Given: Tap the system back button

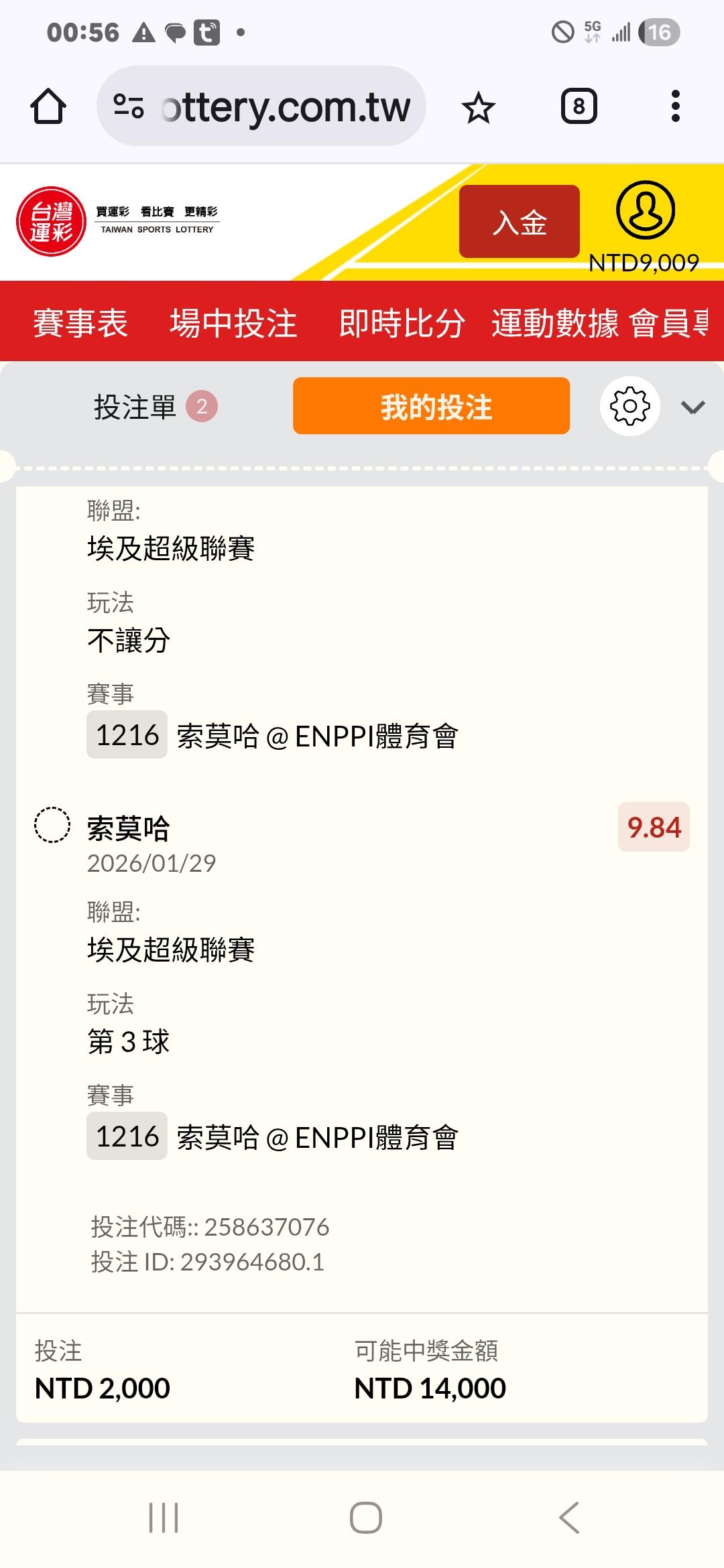Looking at the screenshot, I should click(x=569, y=1517).
